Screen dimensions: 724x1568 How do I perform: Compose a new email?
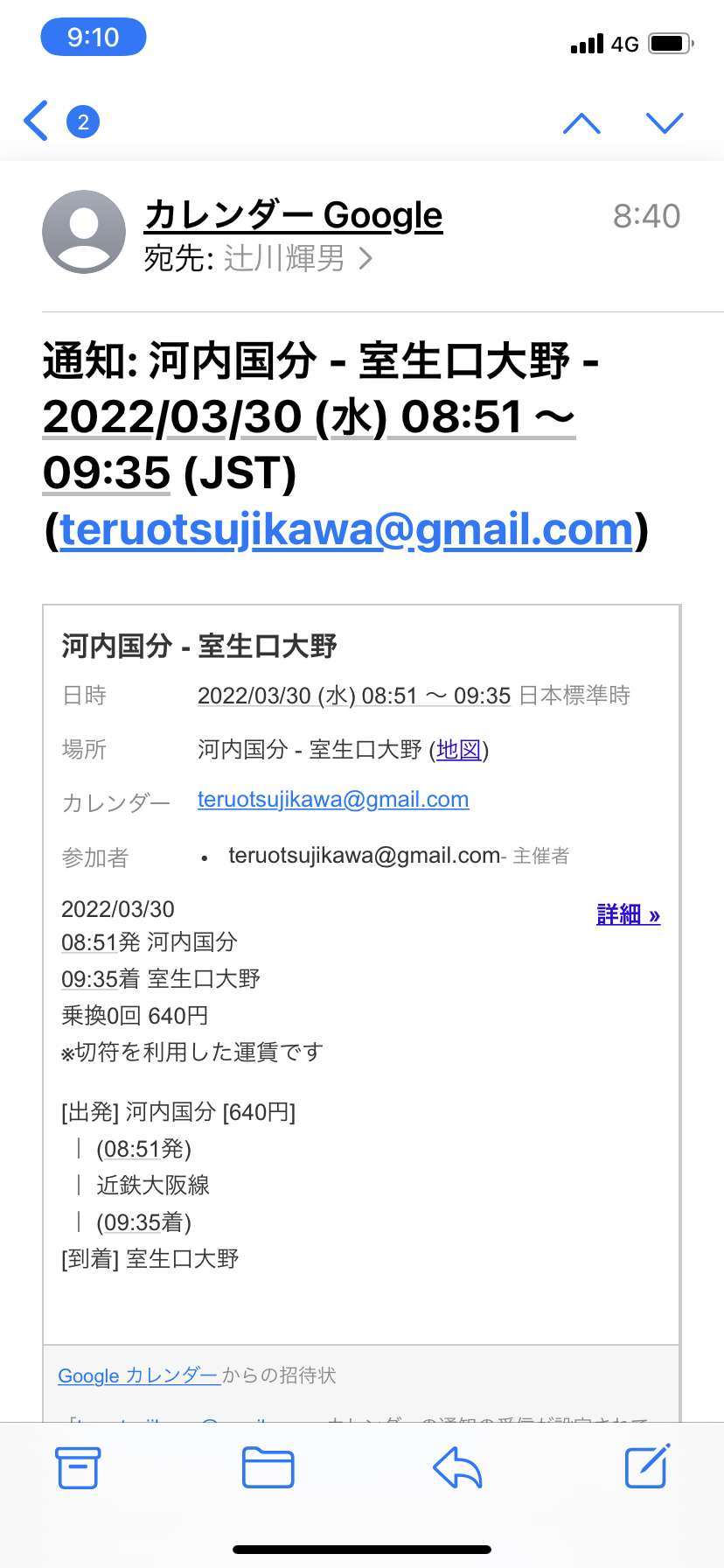tap(647, 1466)
